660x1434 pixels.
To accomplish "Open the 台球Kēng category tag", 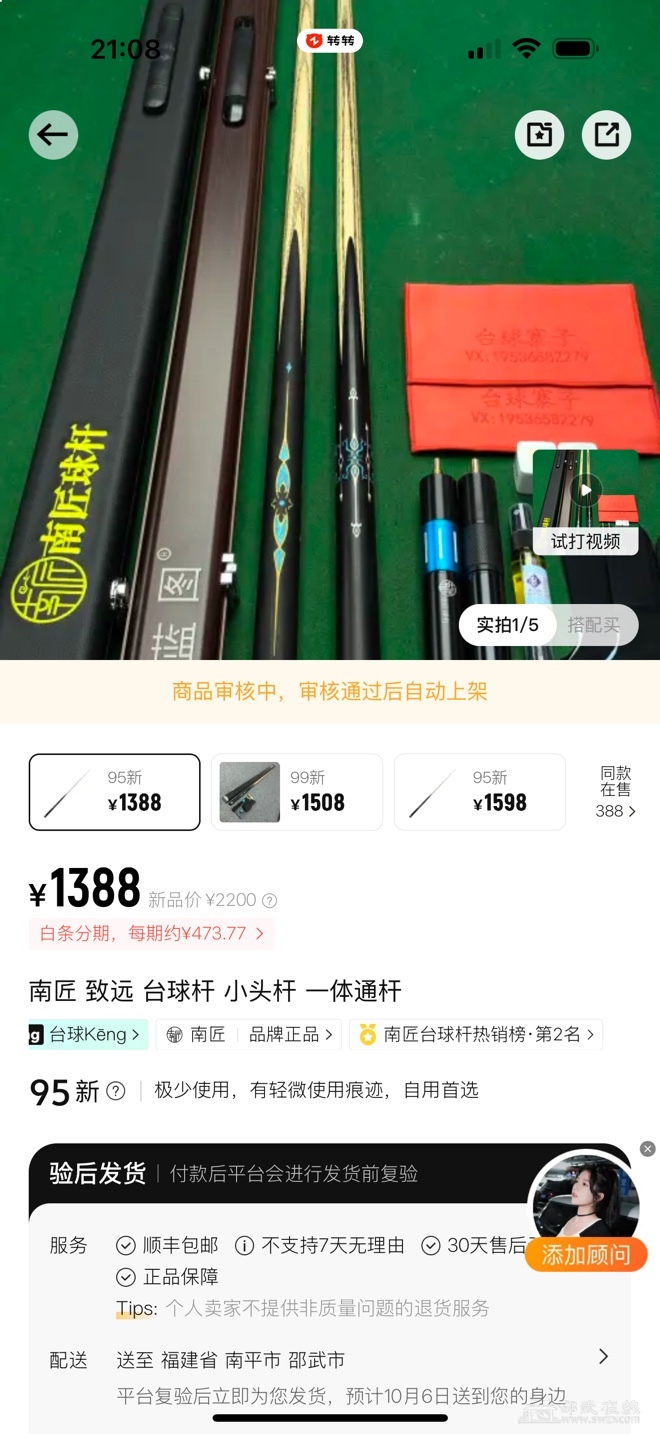I will [x=89, y=1035].
